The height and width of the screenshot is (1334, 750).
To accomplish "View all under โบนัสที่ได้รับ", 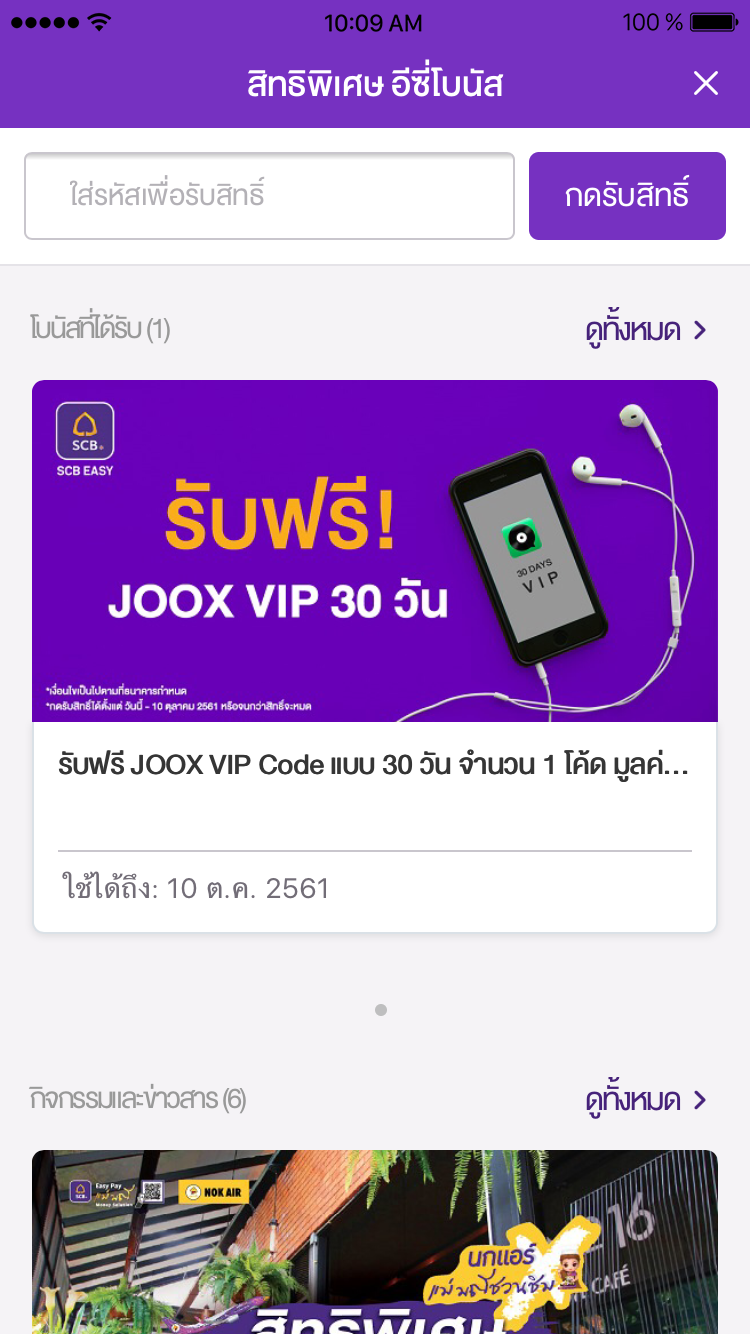I will point(646,330).
